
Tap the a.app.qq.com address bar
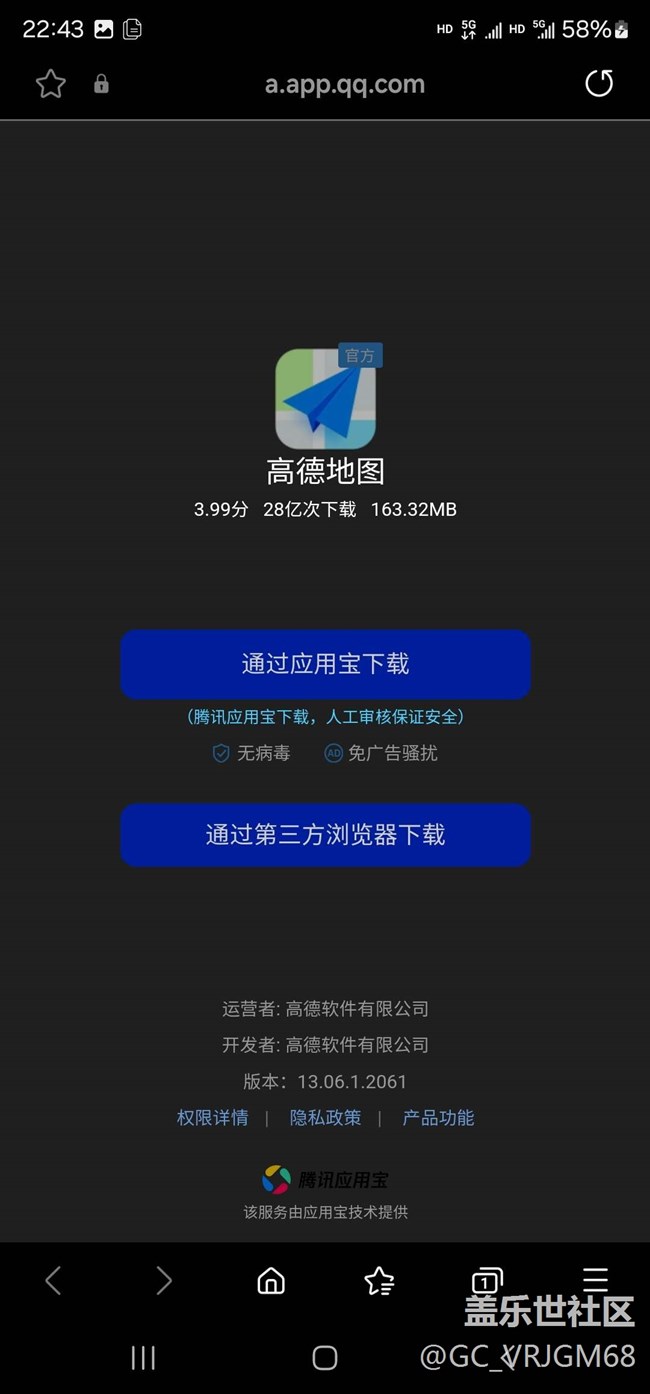click(344, 85)
